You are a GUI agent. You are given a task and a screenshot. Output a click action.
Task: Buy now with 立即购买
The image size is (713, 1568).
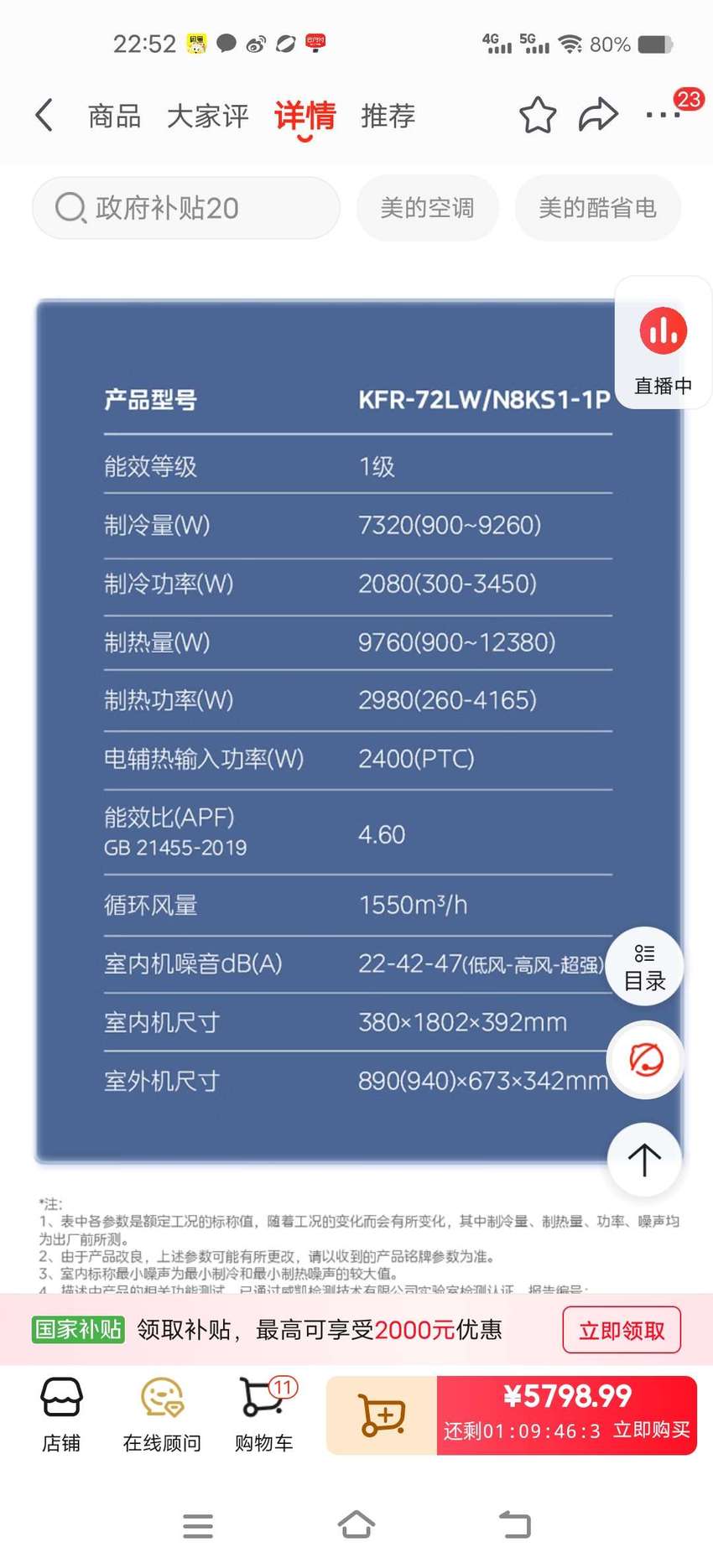(x=567, y=1415)
